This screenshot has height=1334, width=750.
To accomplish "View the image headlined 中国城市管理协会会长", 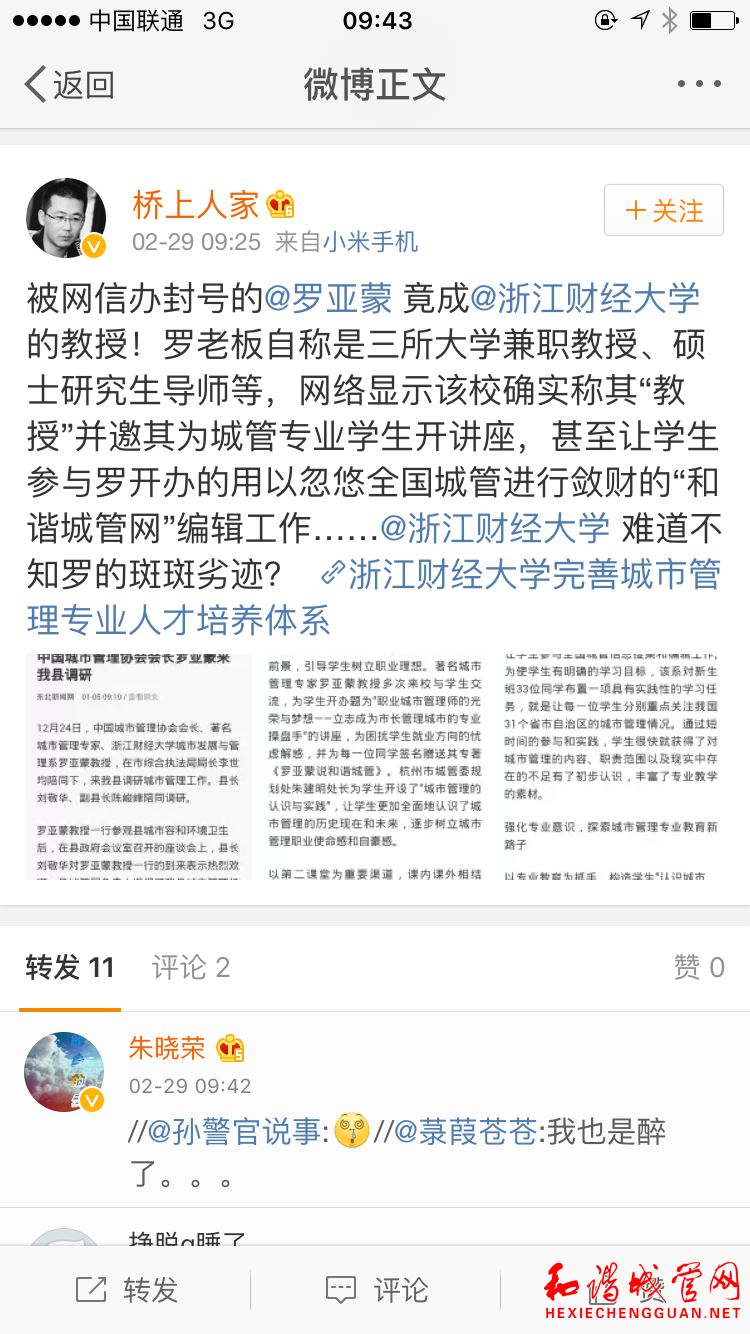I will coord(139,767).
